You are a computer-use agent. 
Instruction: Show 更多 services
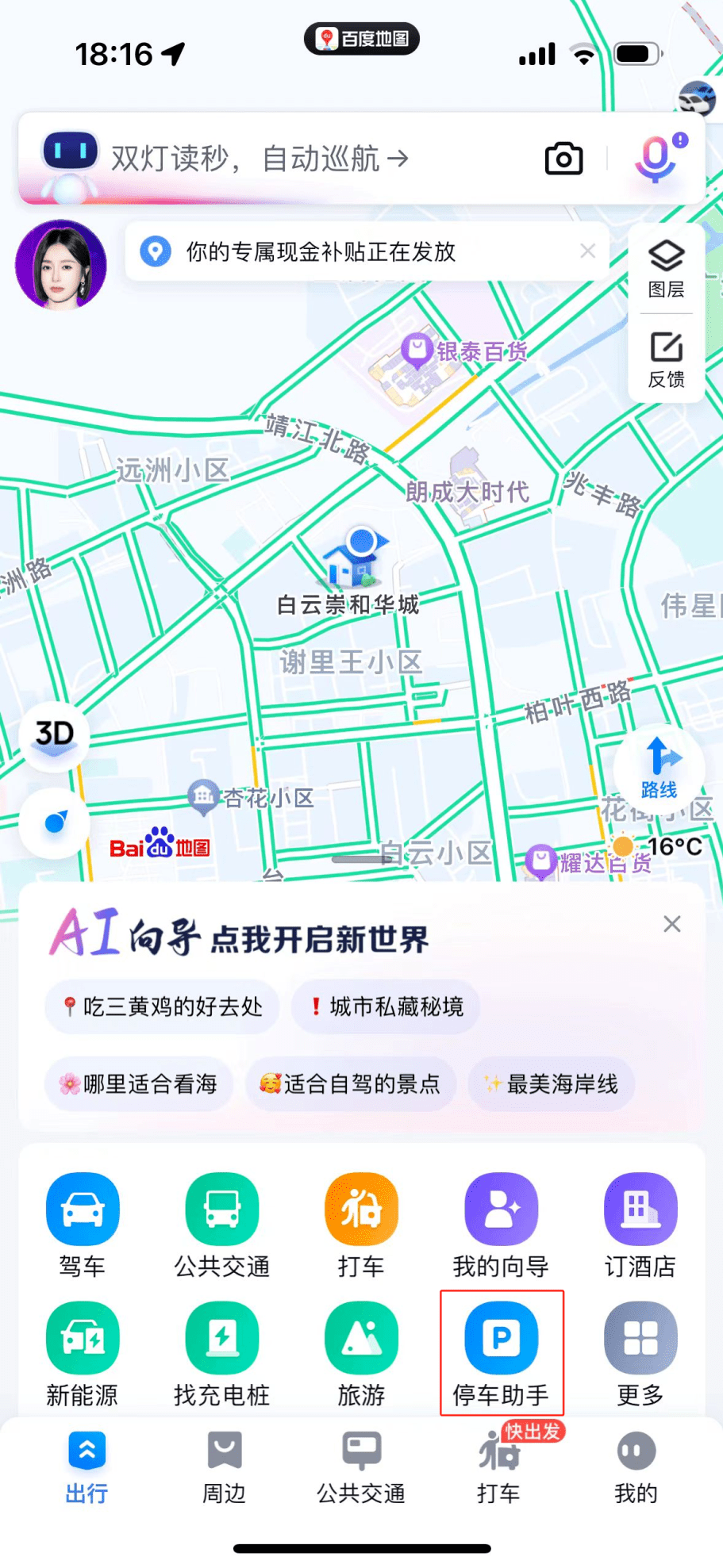click(640, 1352)
